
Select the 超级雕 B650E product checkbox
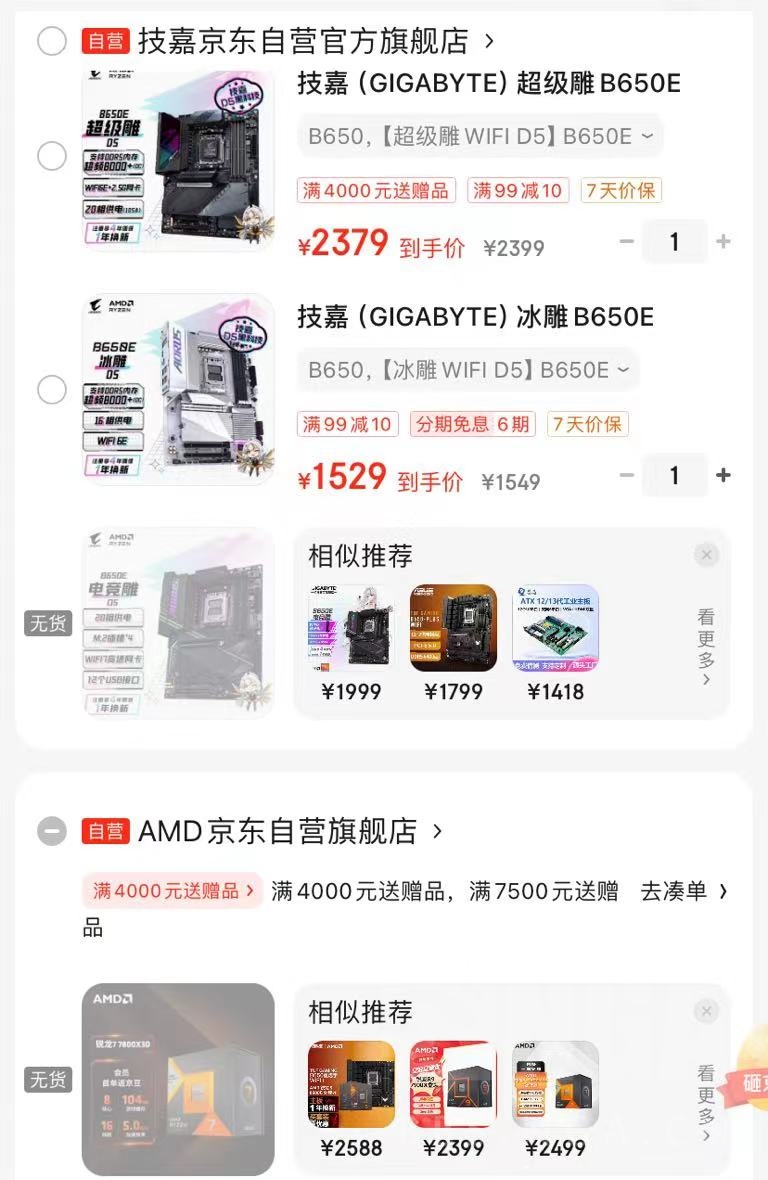(x=52, y=156)
